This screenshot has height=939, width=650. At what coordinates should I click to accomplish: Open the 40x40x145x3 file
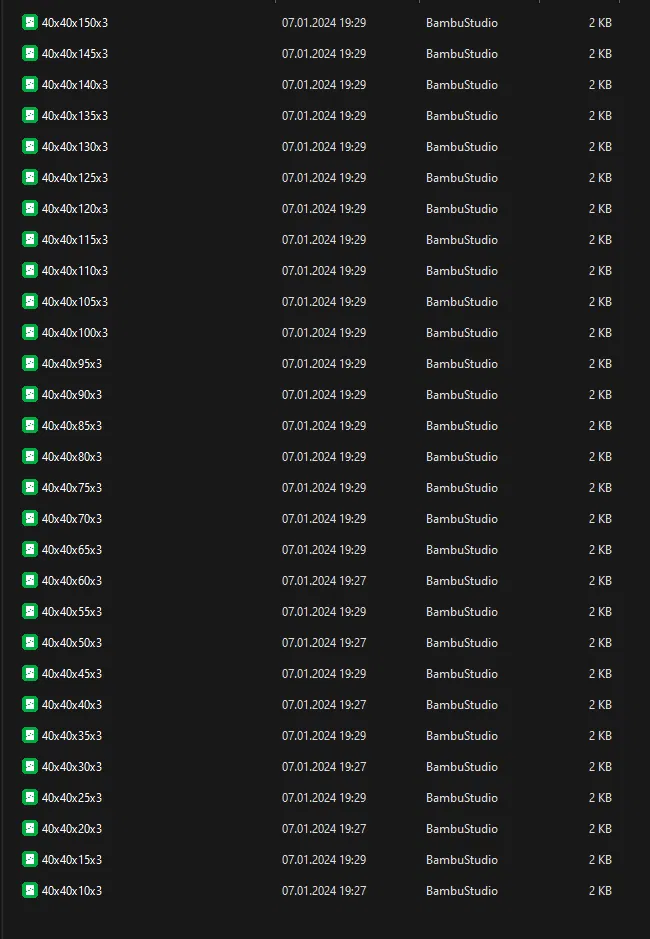[74, 53]
